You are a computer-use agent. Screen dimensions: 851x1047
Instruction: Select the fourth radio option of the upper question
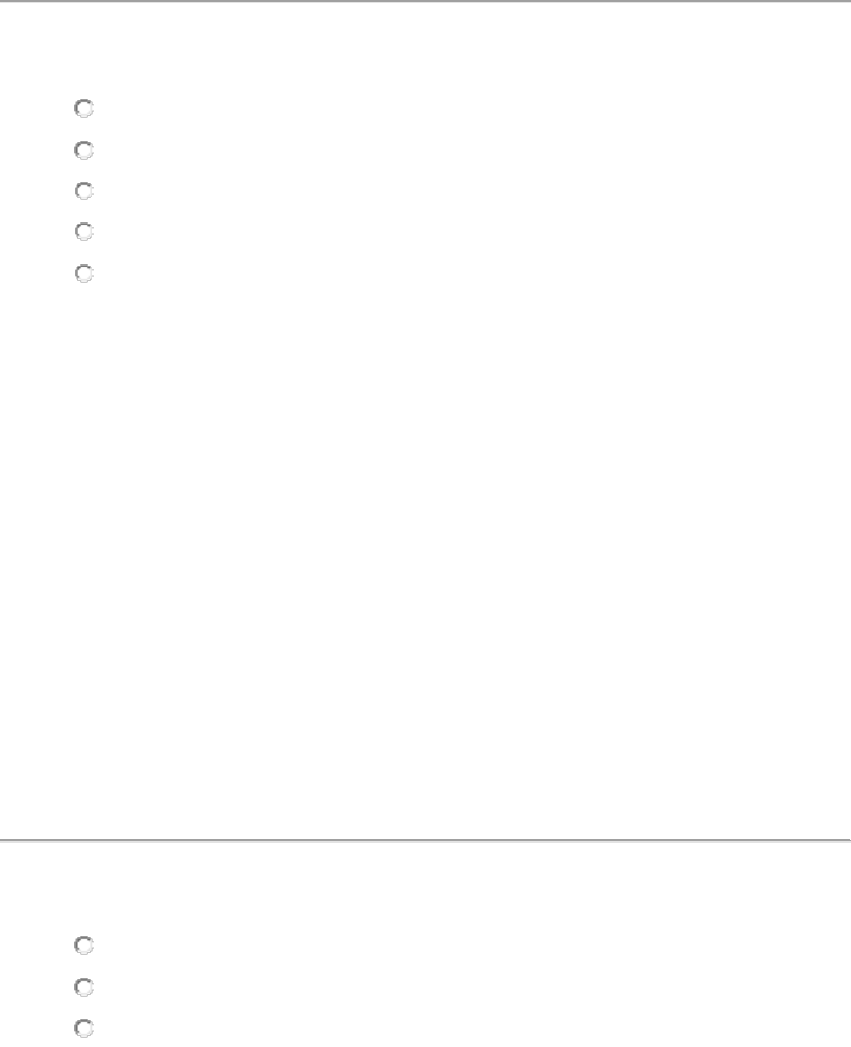point(84,231)
